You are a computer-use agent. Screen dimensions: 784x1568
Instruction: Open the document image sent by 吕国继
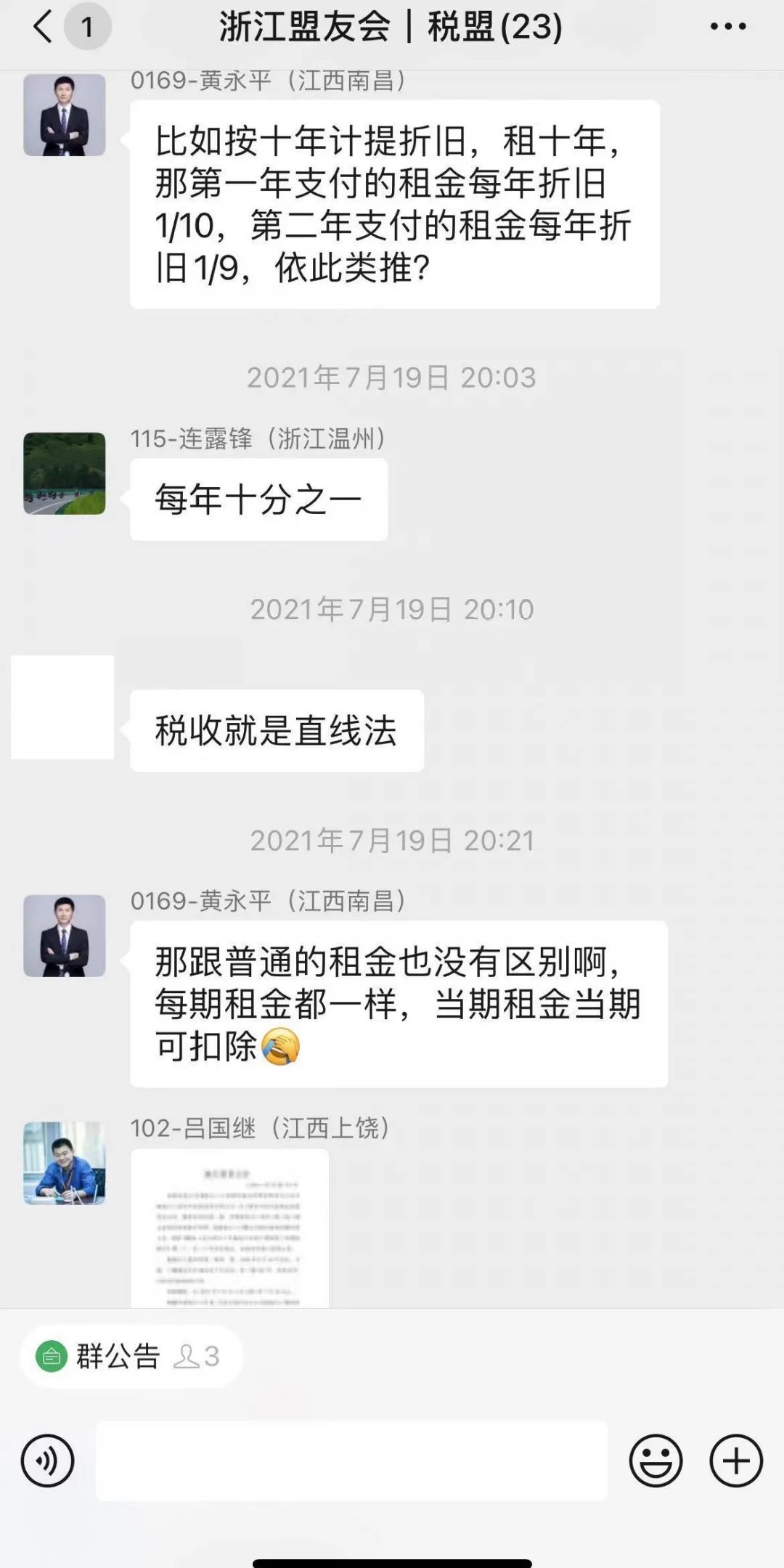[x=229, y=1228]
